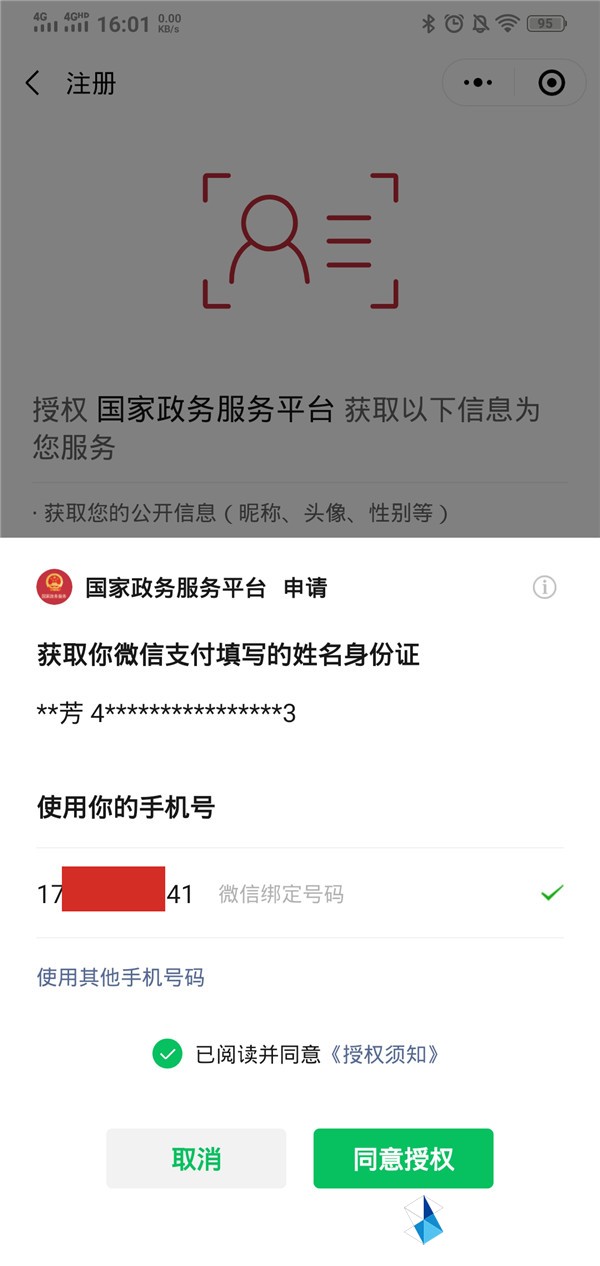Tap 同意授权 to authorize
600x1266 pixels.
[x=403, y=1159]
